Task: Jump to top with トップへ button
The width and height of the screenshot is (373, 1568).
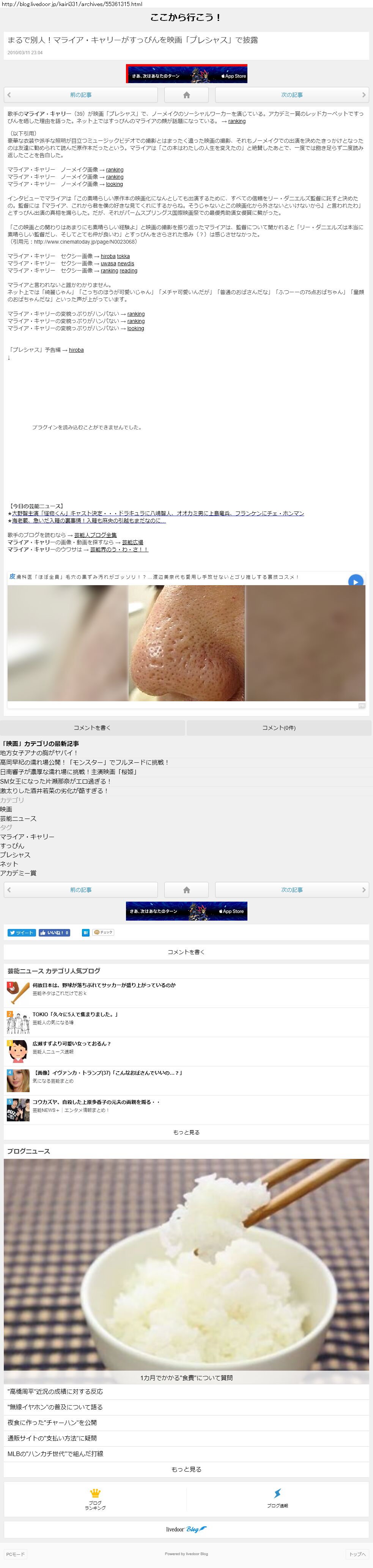Action: (357, 1554)
